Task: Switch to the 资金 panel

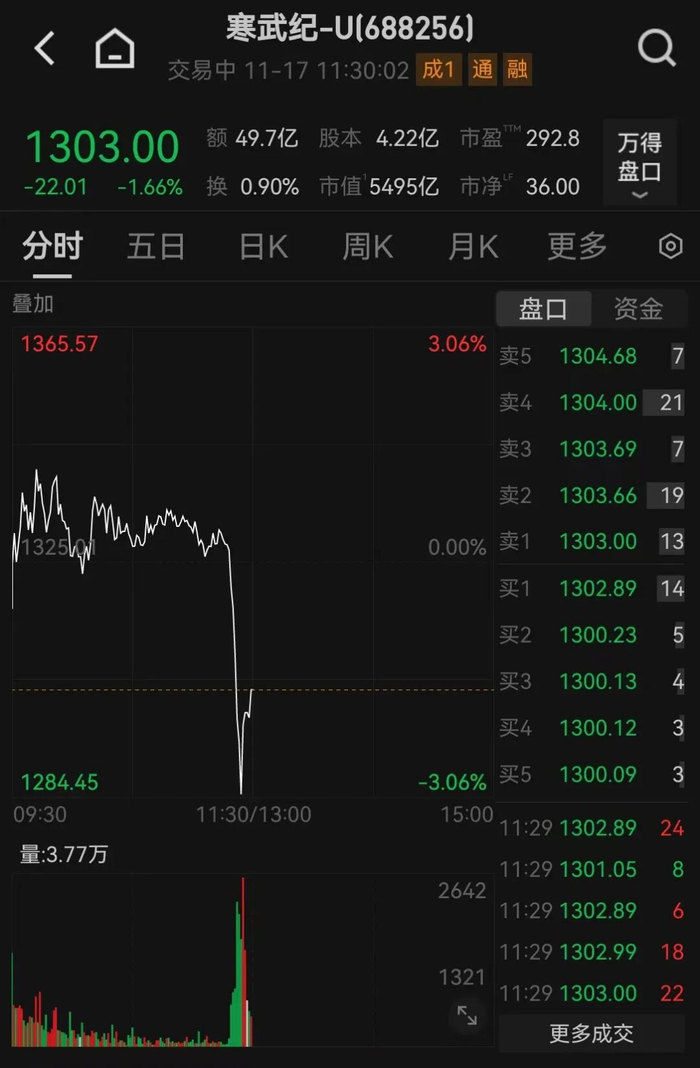Action: coord(638,309)
